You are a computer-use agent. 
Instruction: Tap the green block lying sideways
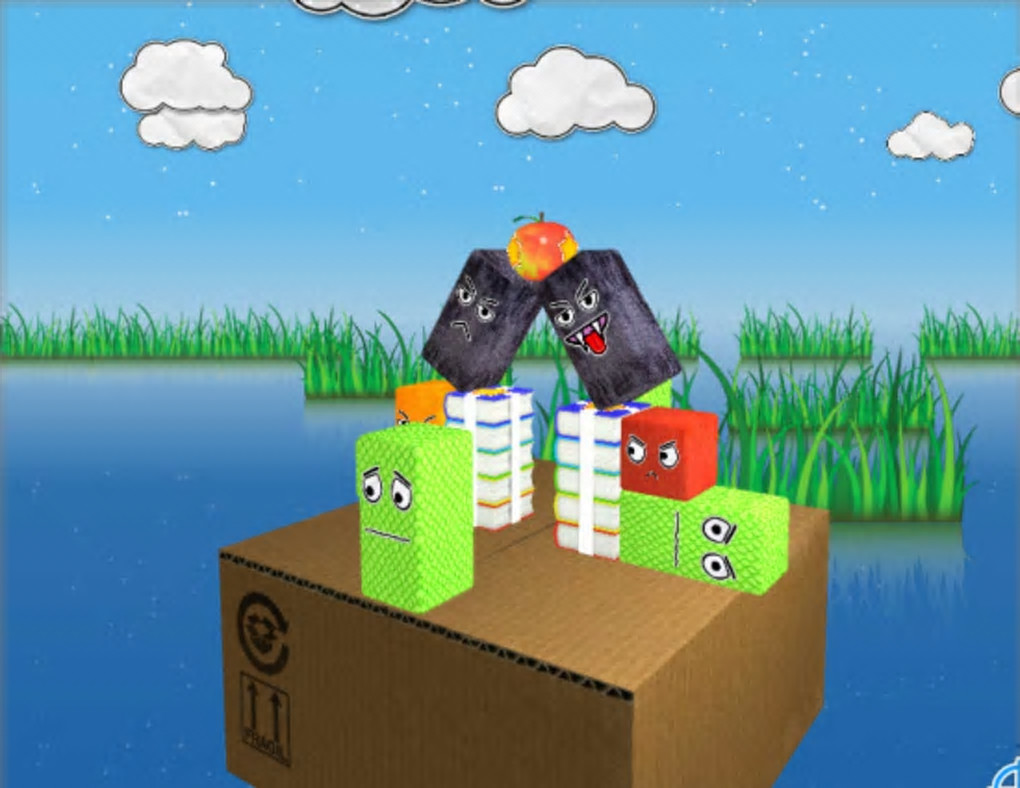pyautogui.click(x=705, y=540)
